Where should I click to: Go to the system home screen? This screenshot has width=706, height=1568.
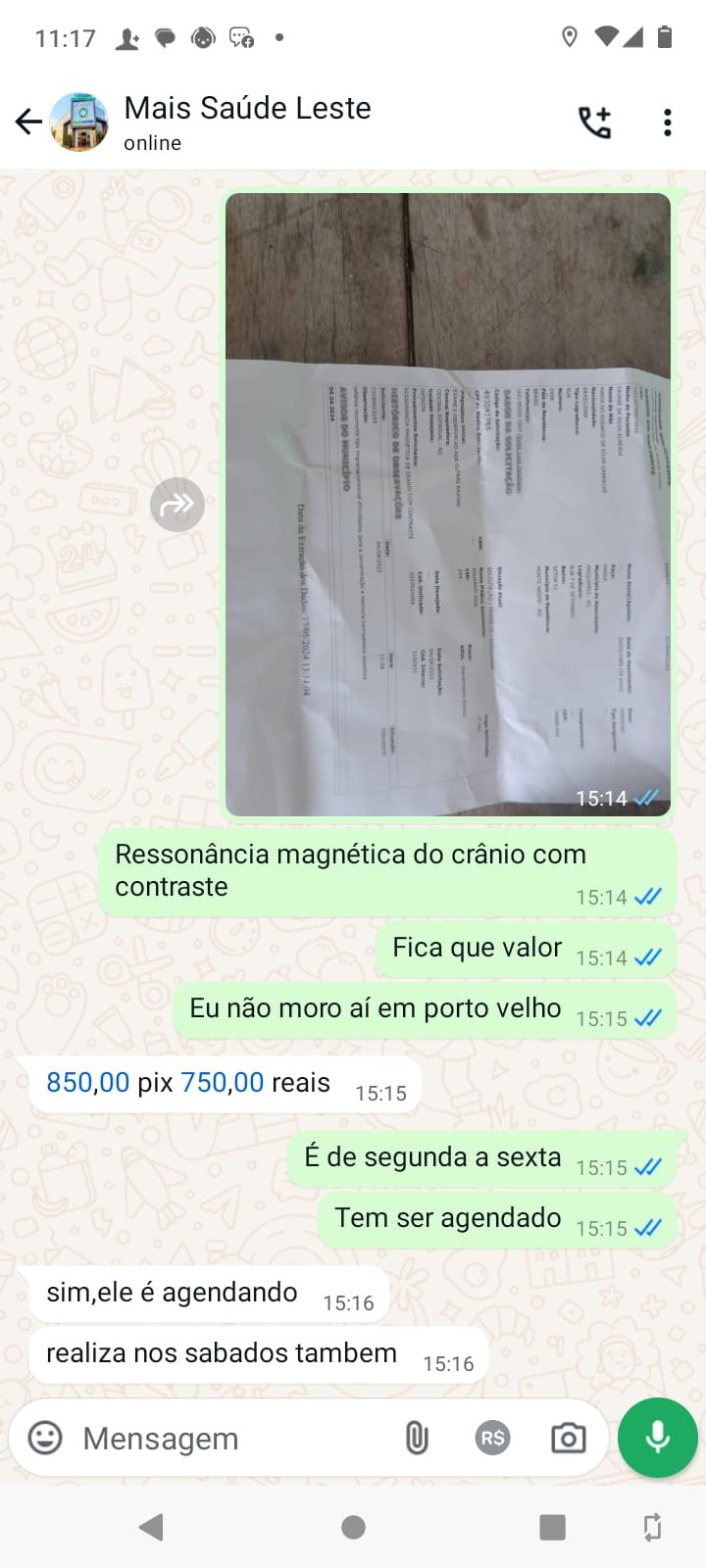click(x=353, y=1527)
